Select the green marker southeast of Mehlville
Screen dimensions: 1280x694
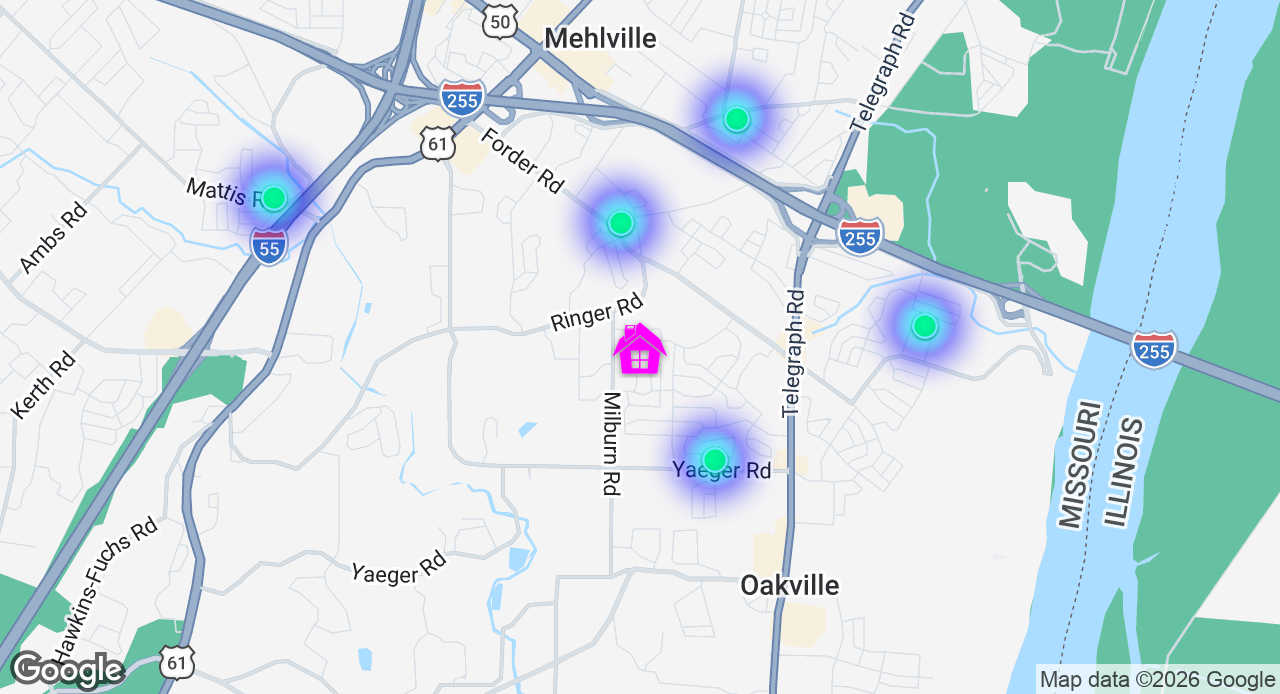737,119
